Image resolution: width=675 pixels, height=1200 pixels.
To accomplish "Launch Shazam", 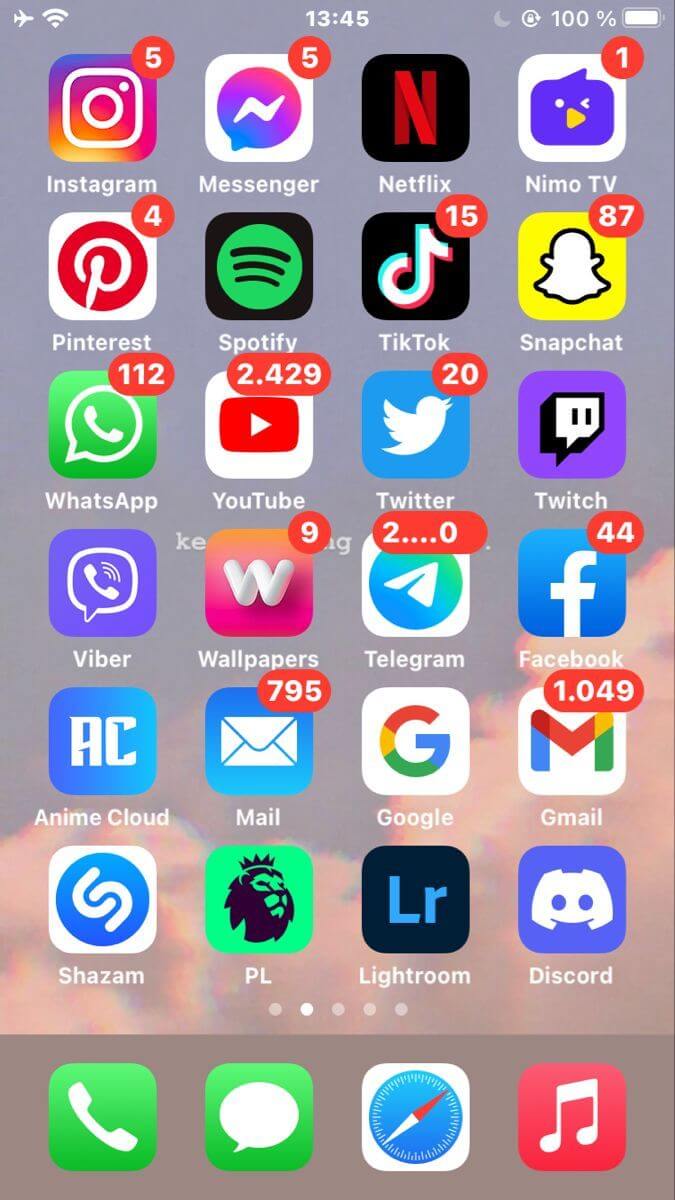I will 102,899.
